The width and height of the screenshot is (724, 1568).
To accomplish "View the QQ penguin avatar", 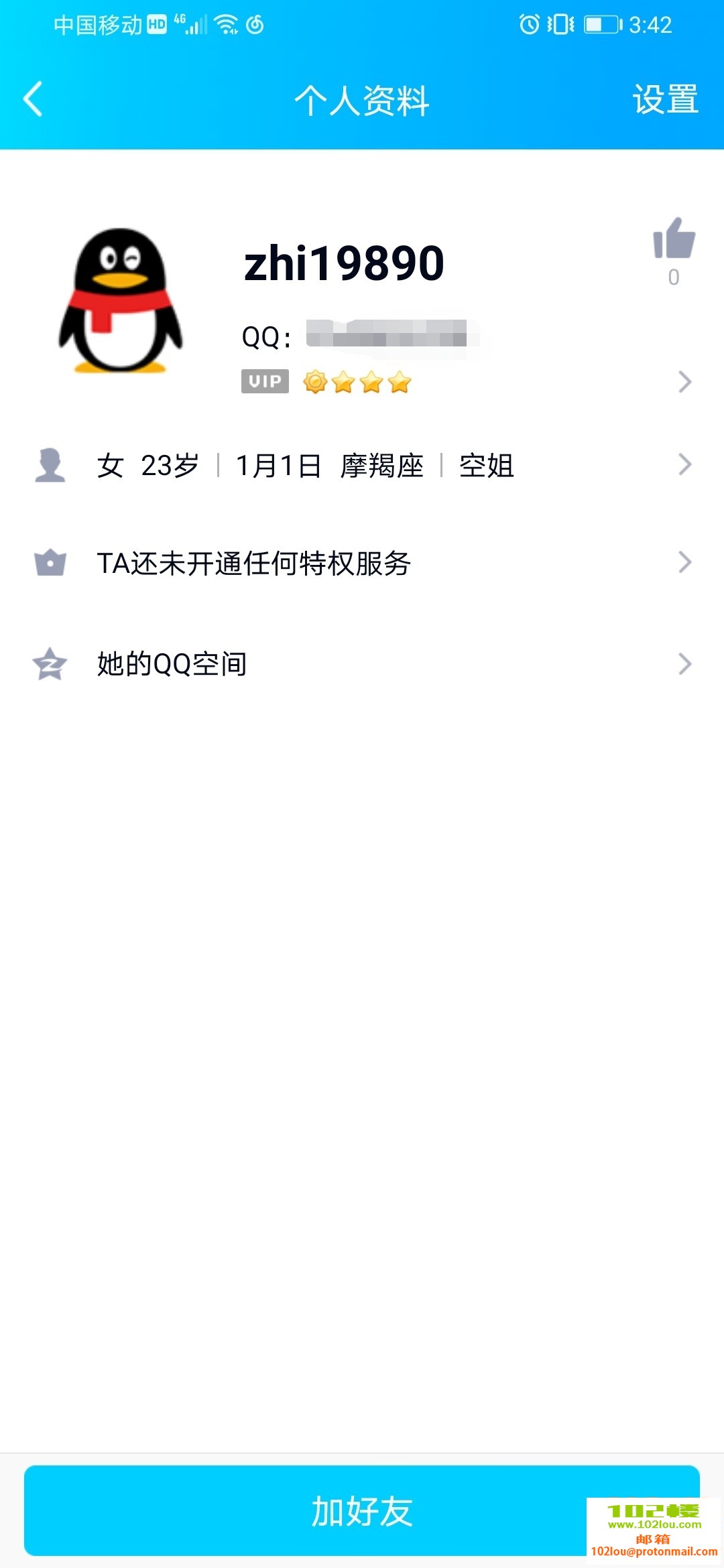I will pos(121,300).
